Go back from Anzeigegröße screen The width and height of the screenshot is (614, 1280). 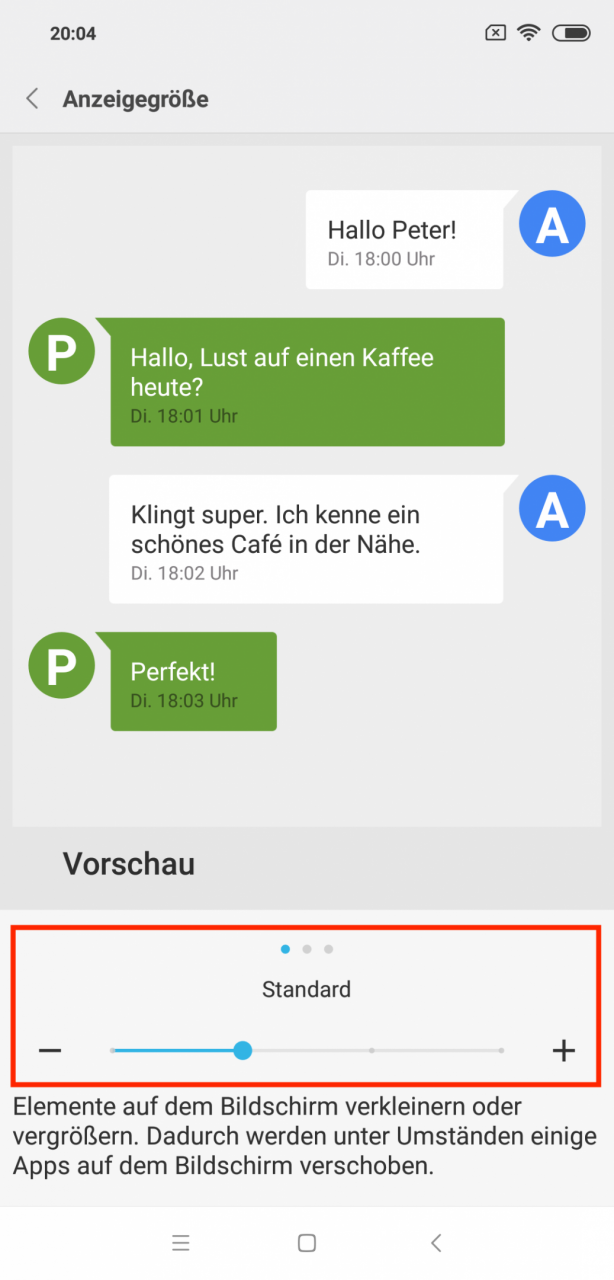click(32, 99)
